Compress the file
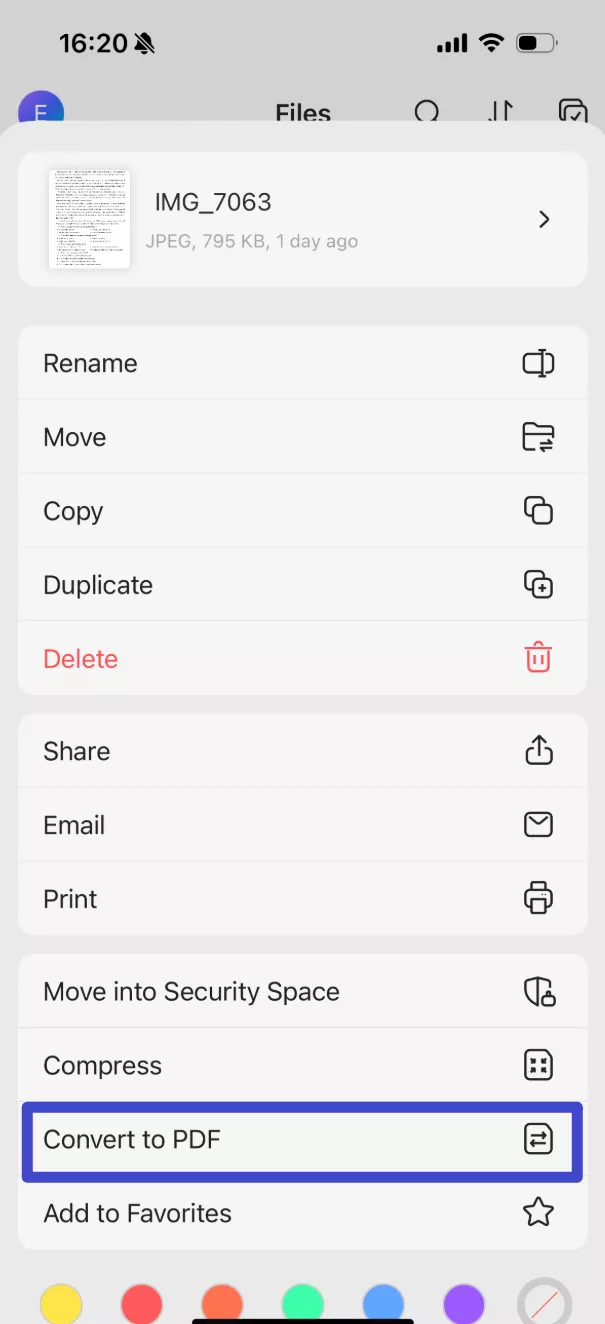605x1324 pixels. pyautogui.click(x=302, y=1065)
